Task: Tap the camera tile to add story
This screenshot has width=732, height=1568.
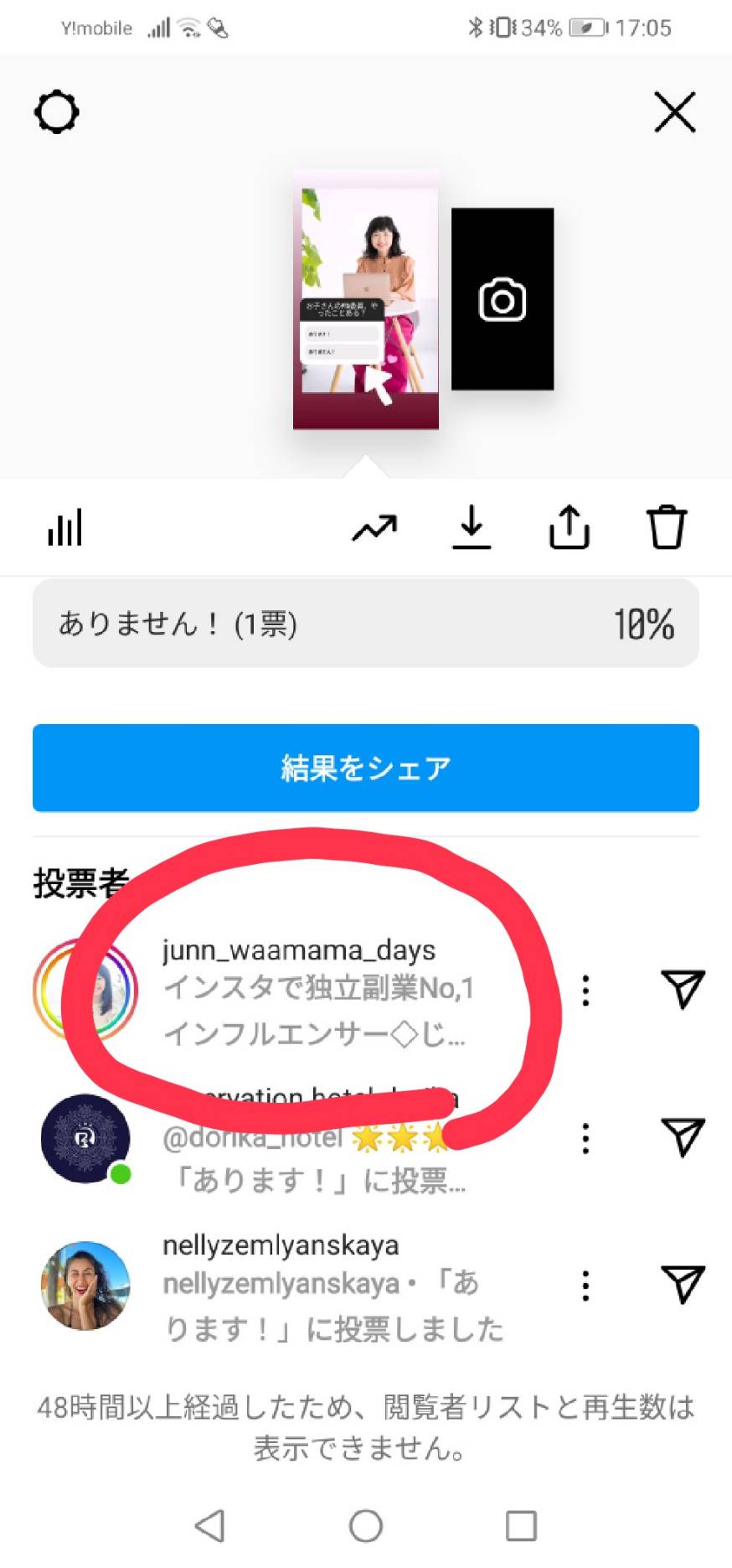Action: click(503, 299)
